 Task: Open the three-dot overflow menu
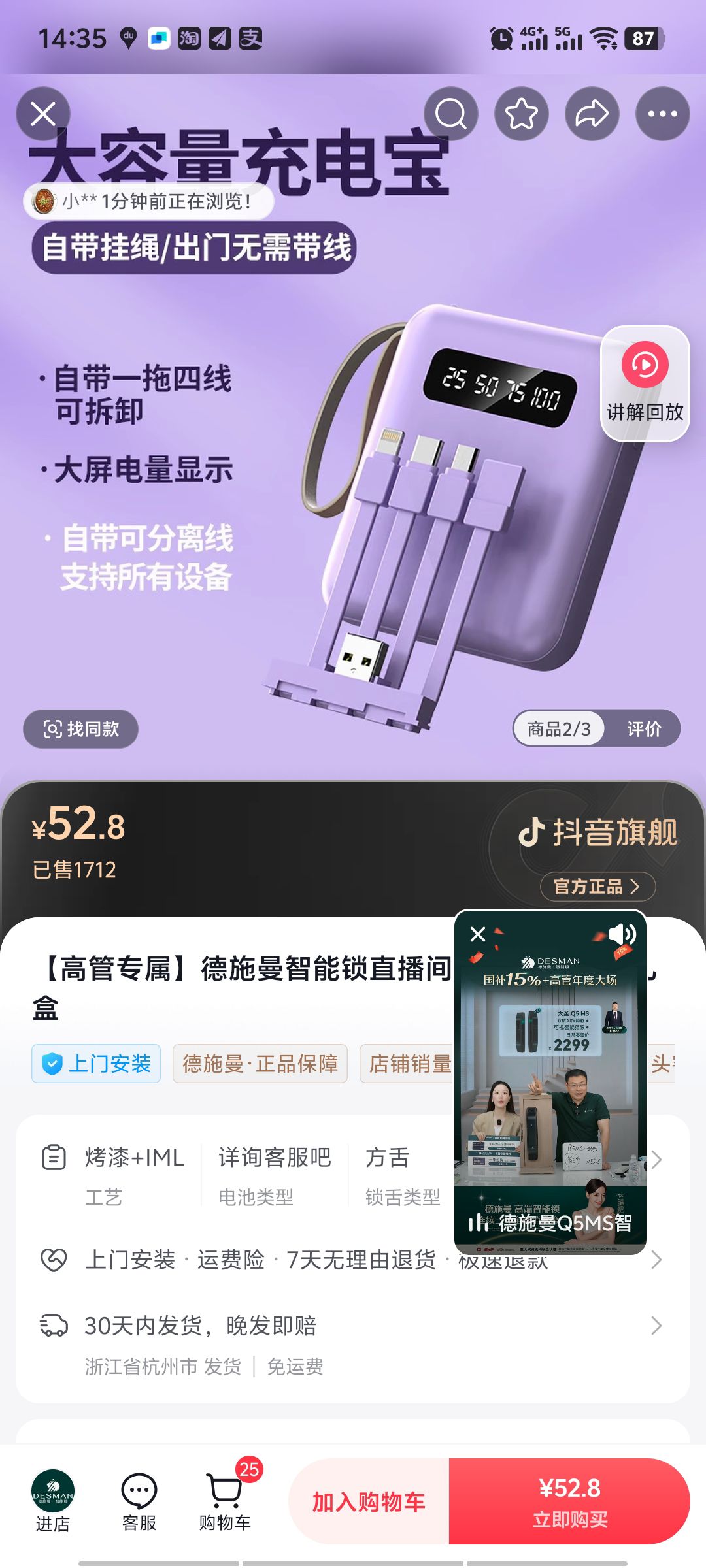[662, 114]
